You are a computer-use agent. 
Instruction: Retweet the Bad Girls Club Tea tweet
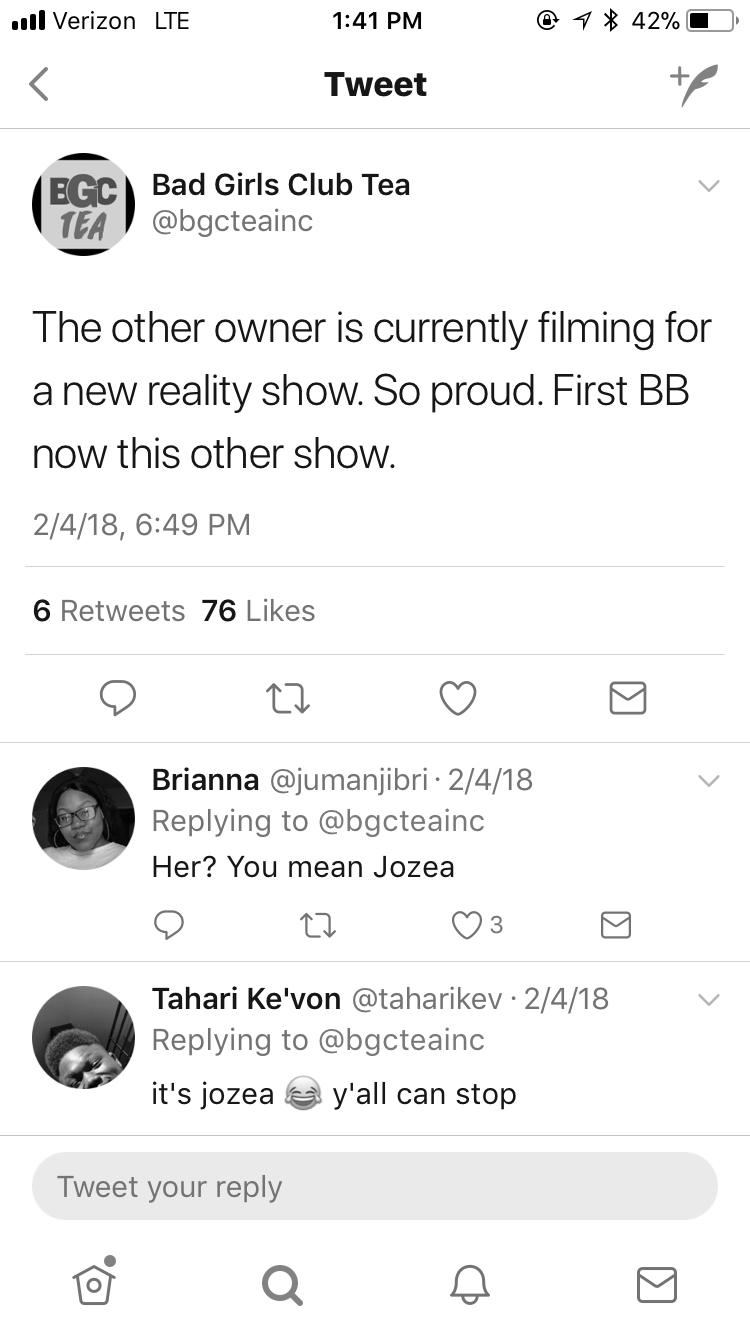[288, 698]
